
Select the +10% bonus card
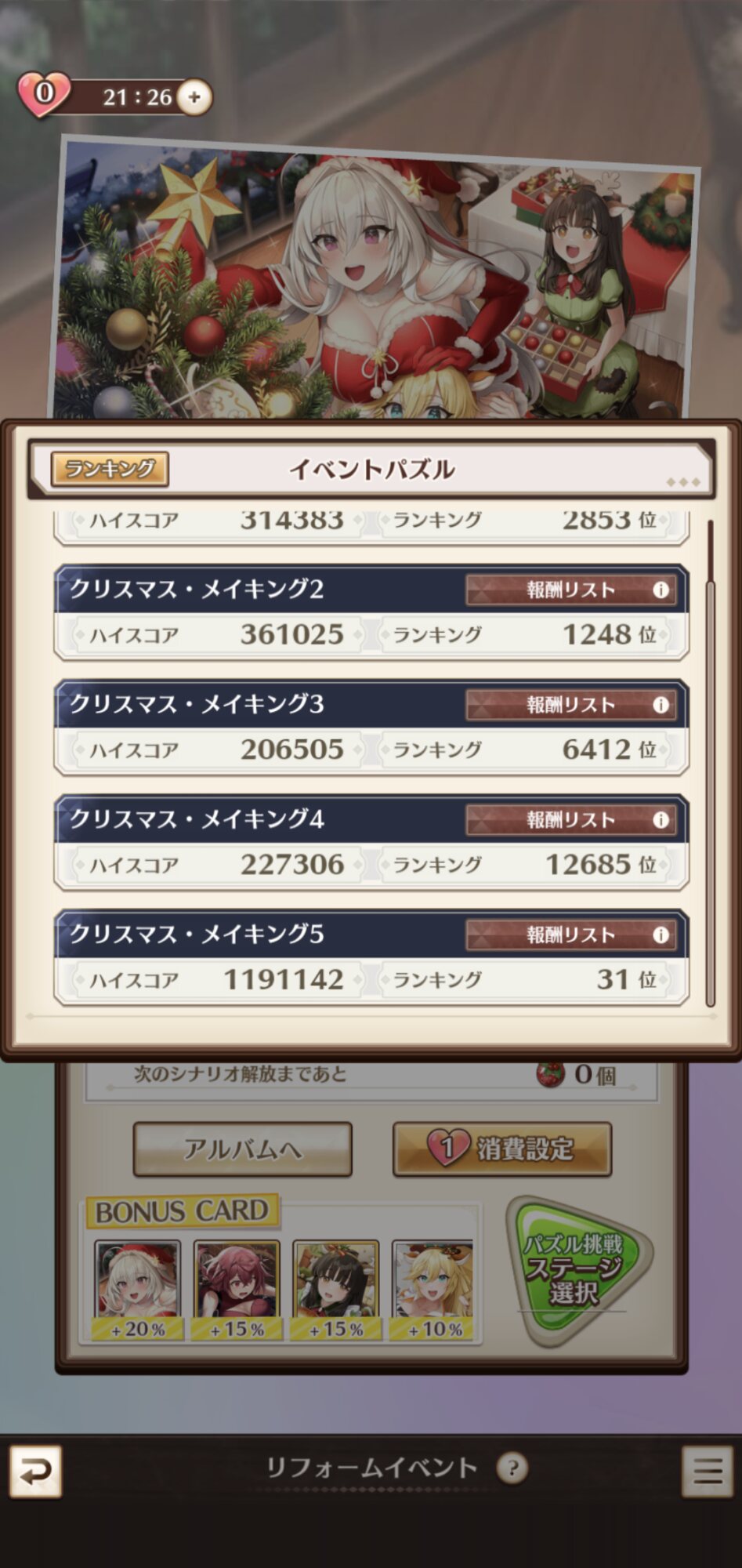click(x=434, y=1290)
